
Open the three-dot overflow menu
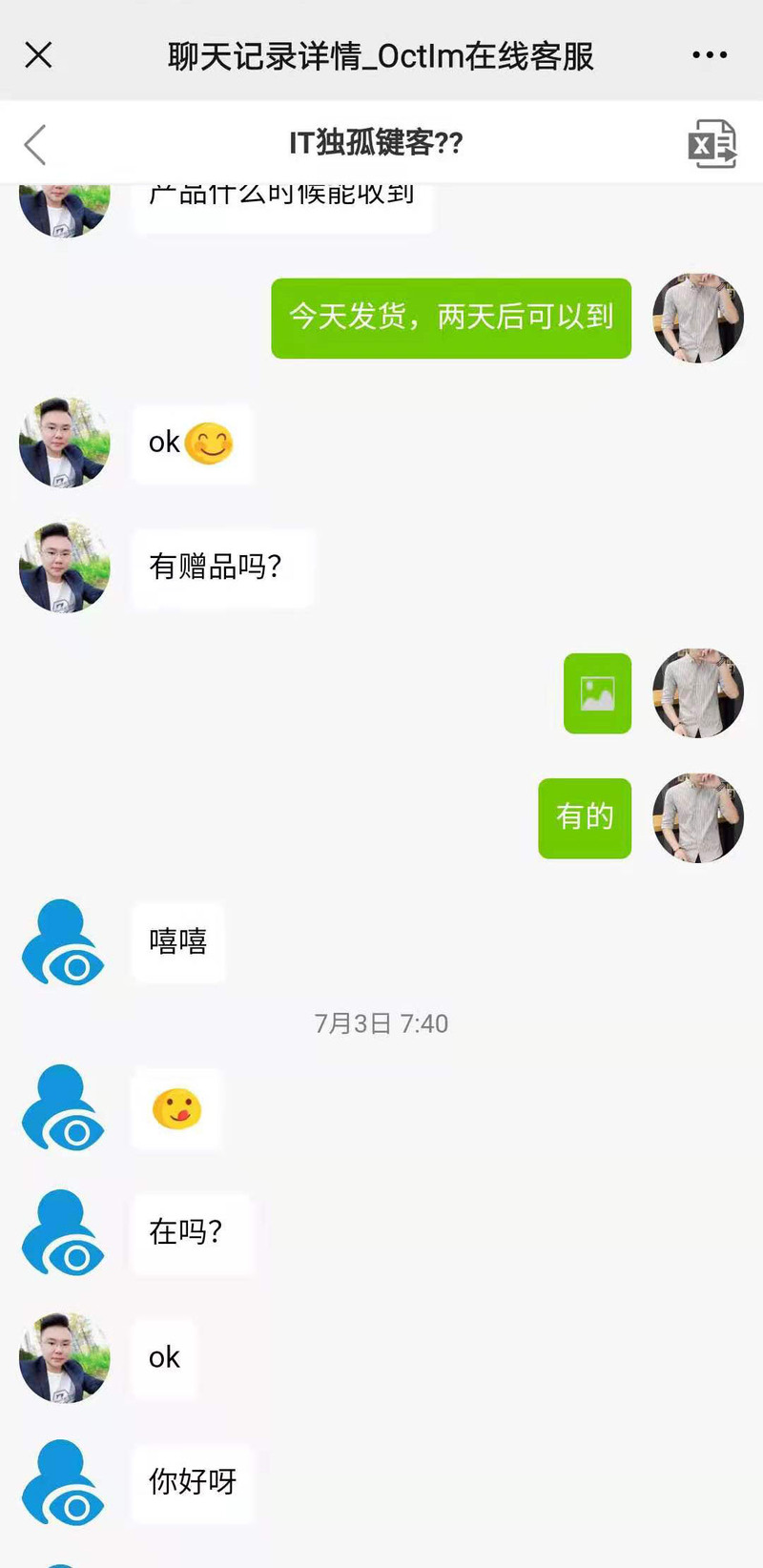pos(710,55)
